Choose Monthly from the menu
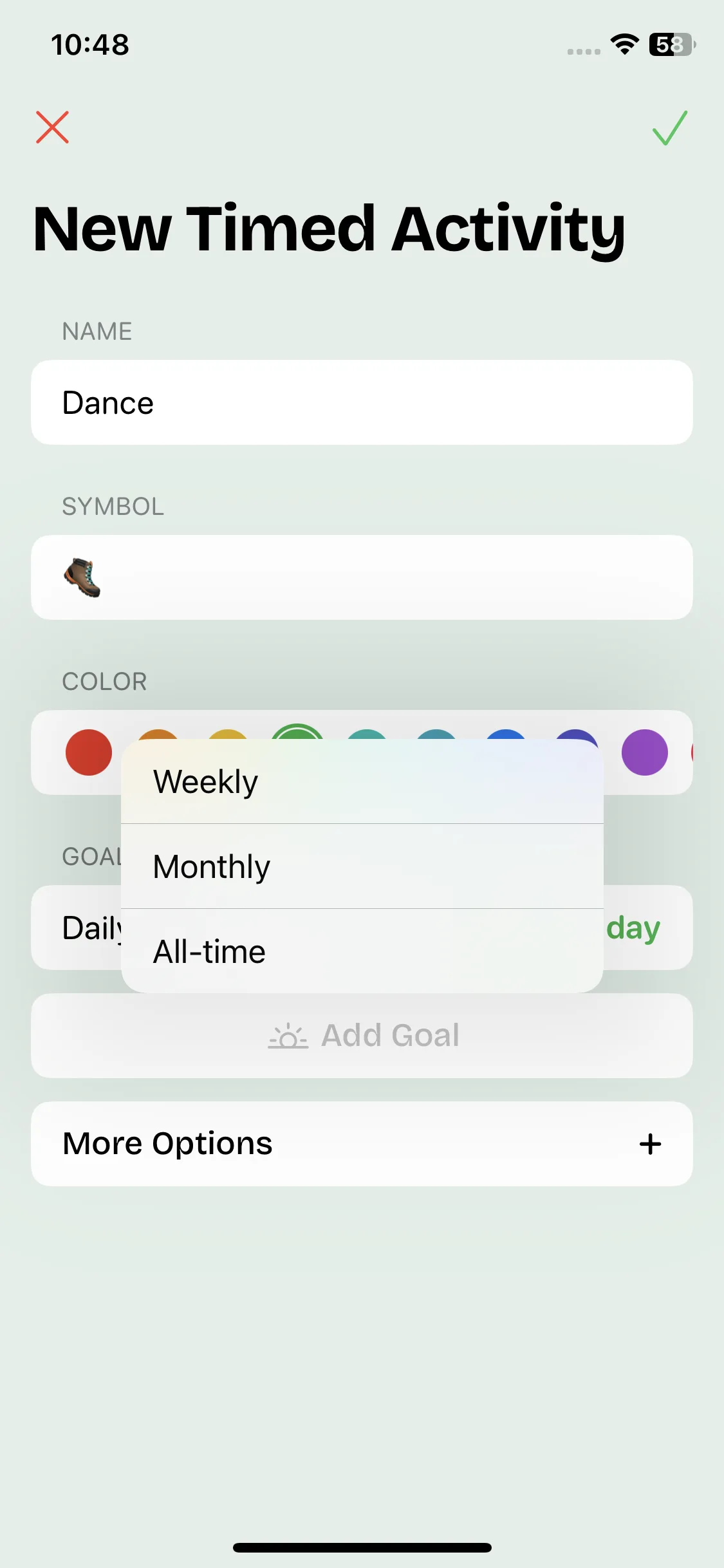The height and width of the screenshot is (1568, 724). [362, 866]
